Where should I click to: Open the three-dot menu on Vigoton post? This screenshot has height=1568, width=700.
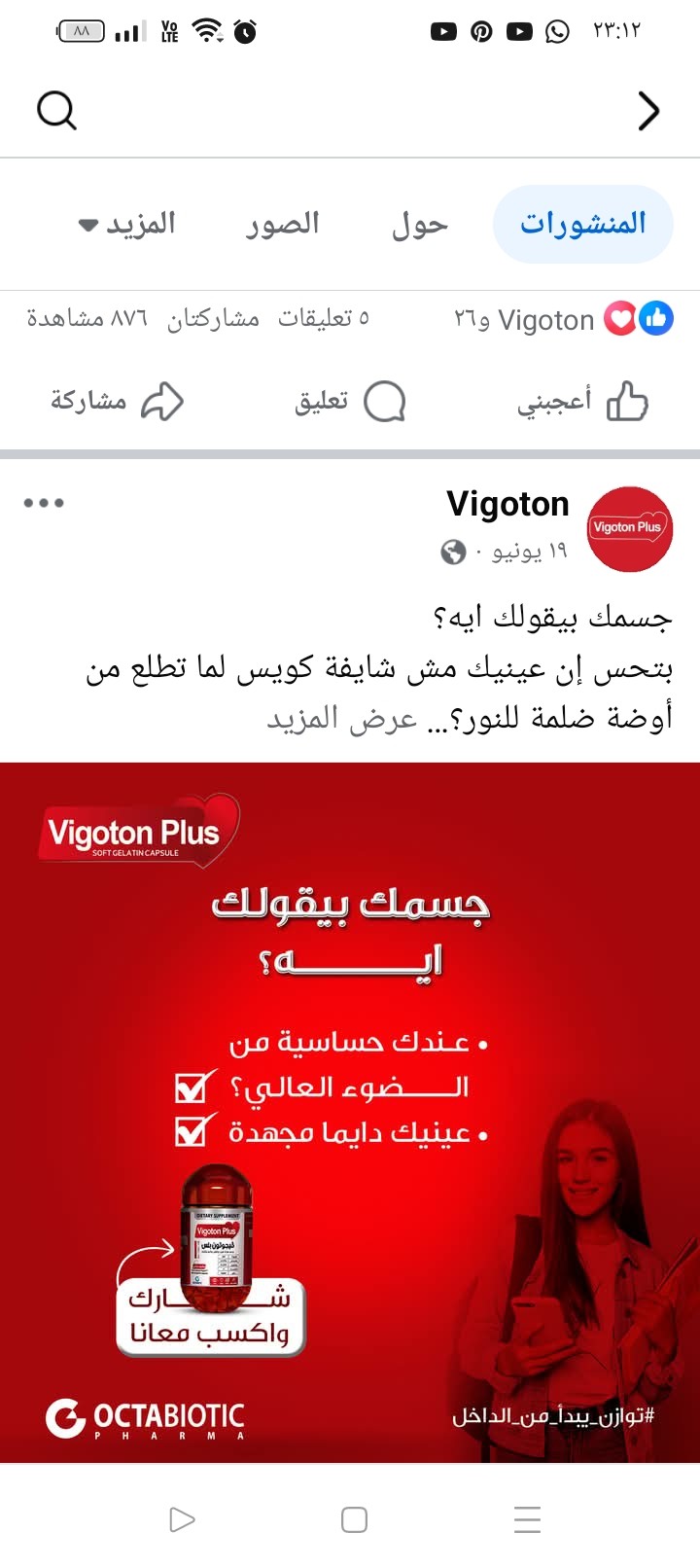(x=44, y=503)
